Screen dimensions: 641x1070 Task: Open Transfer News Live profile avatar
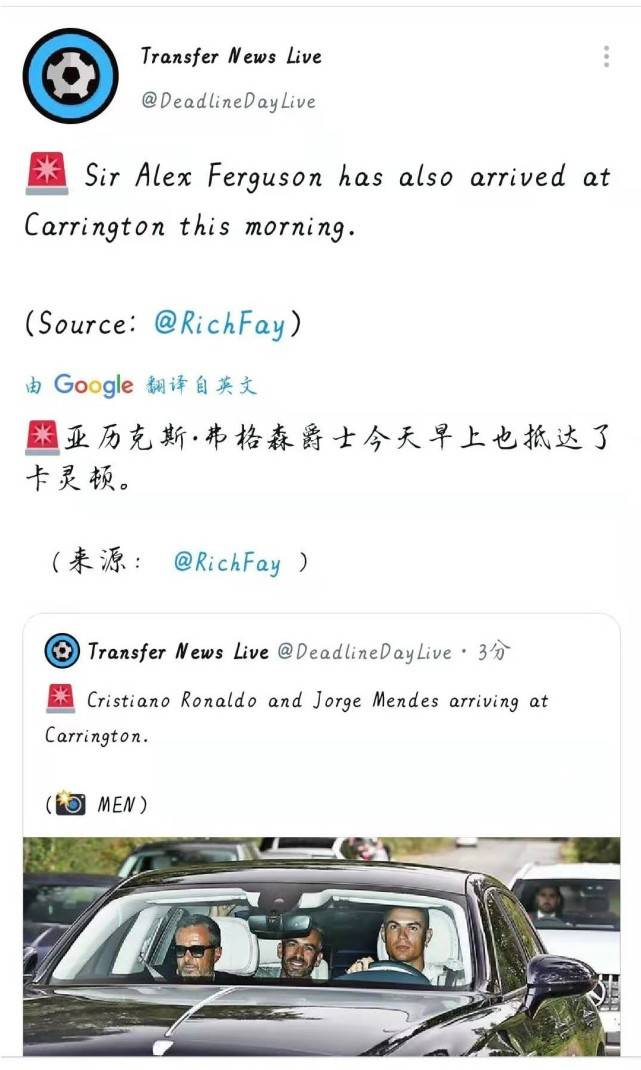pos(70,76)
